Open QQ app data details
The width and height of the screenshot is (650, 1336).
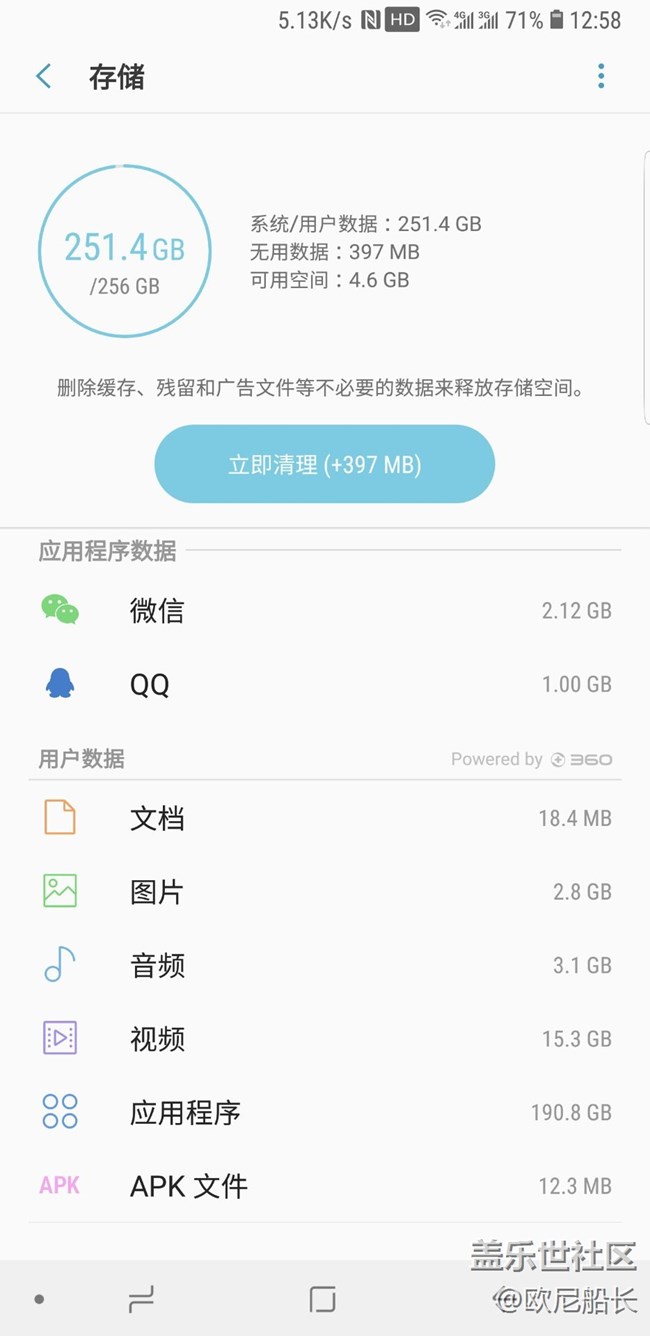click(324, 685)
